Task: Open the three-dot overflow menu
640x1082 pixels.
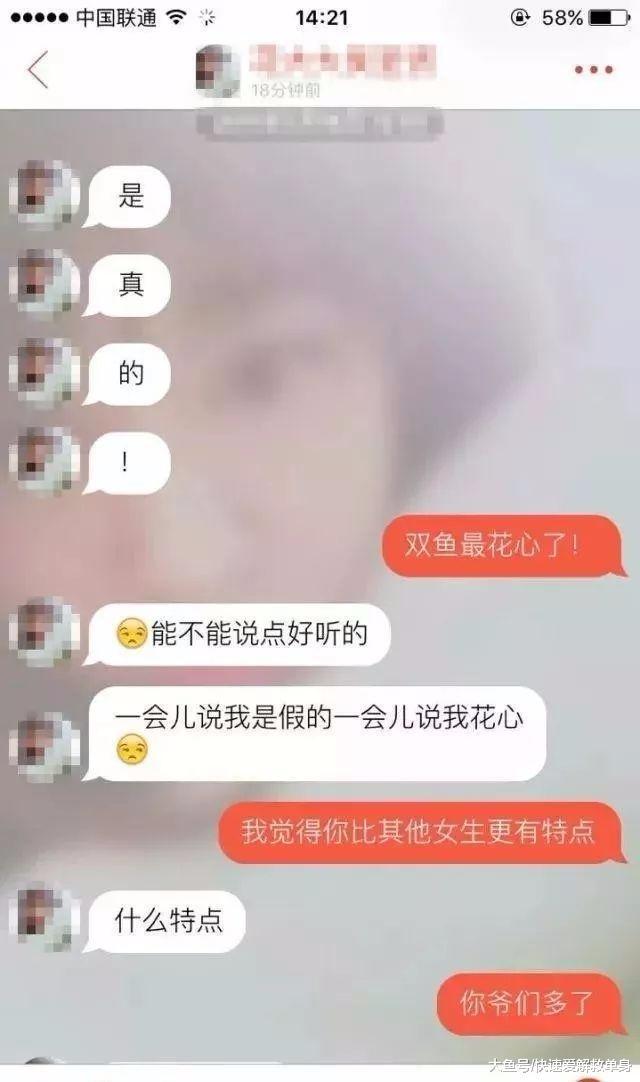Action: tap(593, 70)
